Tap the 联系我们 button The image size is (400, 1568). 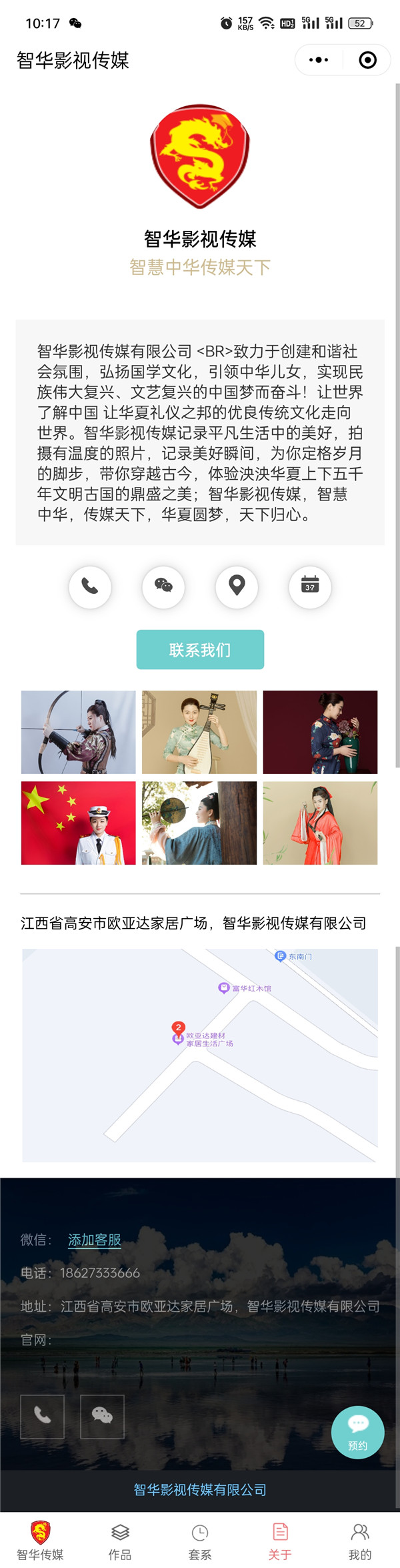click(x=200, y=649)
